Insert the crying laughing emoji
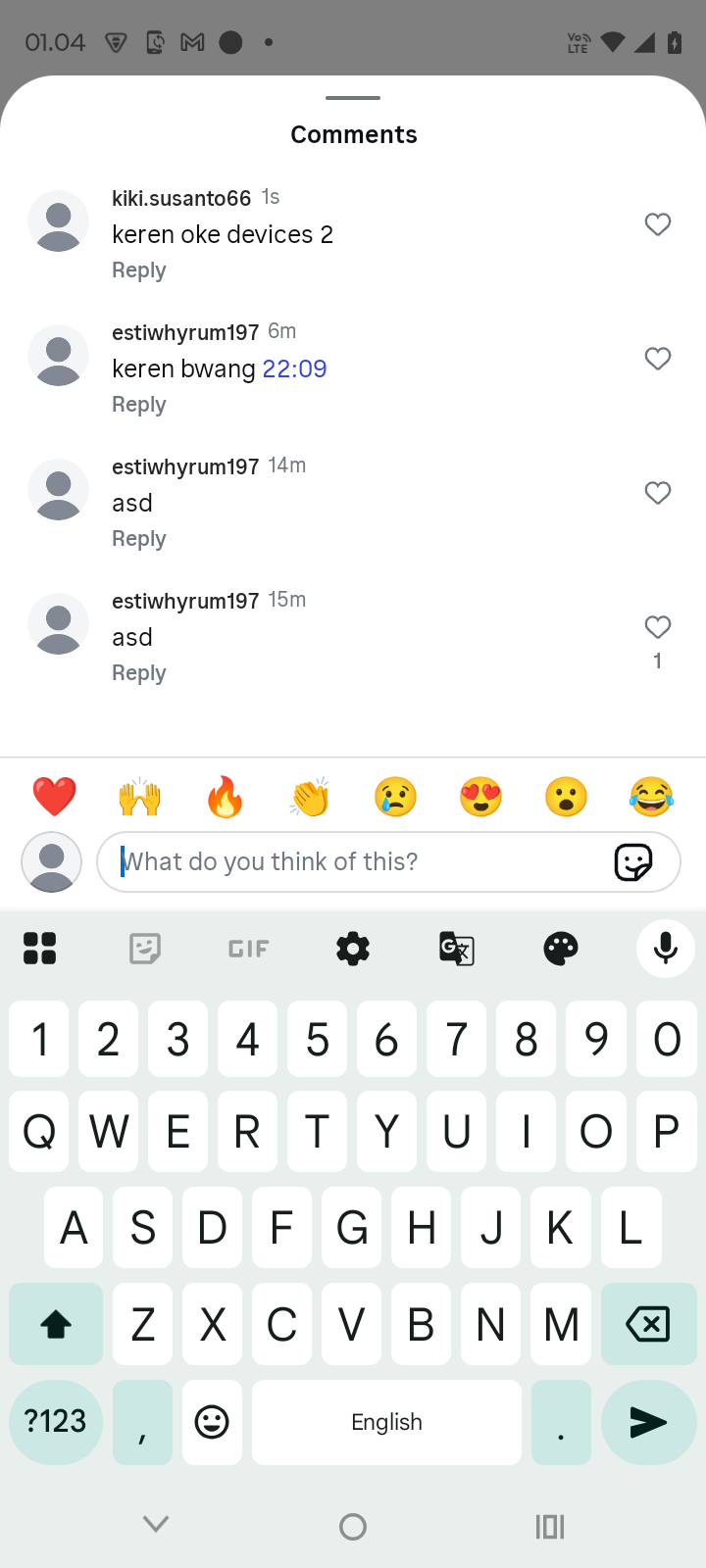The image size is (706, 1568). 651,797
